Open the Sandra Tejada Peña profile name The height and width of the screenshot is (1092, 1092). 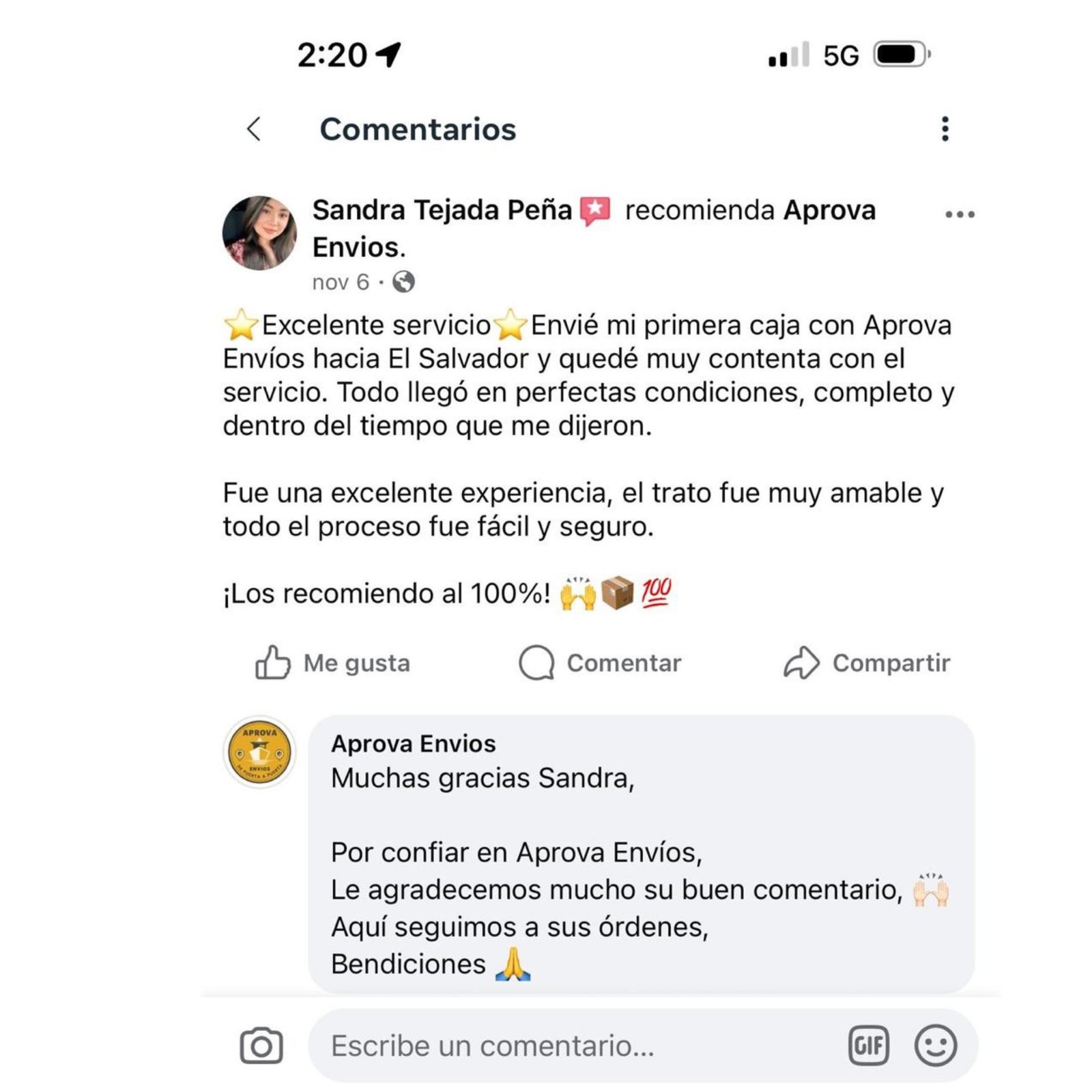coord(442,210)
